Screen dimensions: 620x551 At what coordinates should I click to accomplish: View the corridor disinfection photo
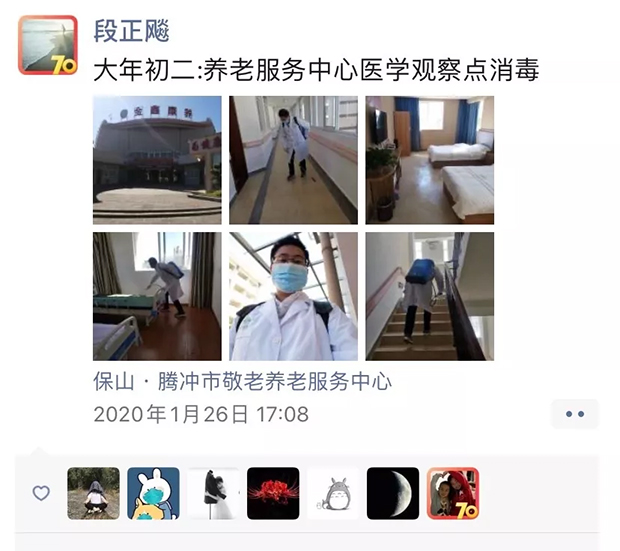coord(293,160)
